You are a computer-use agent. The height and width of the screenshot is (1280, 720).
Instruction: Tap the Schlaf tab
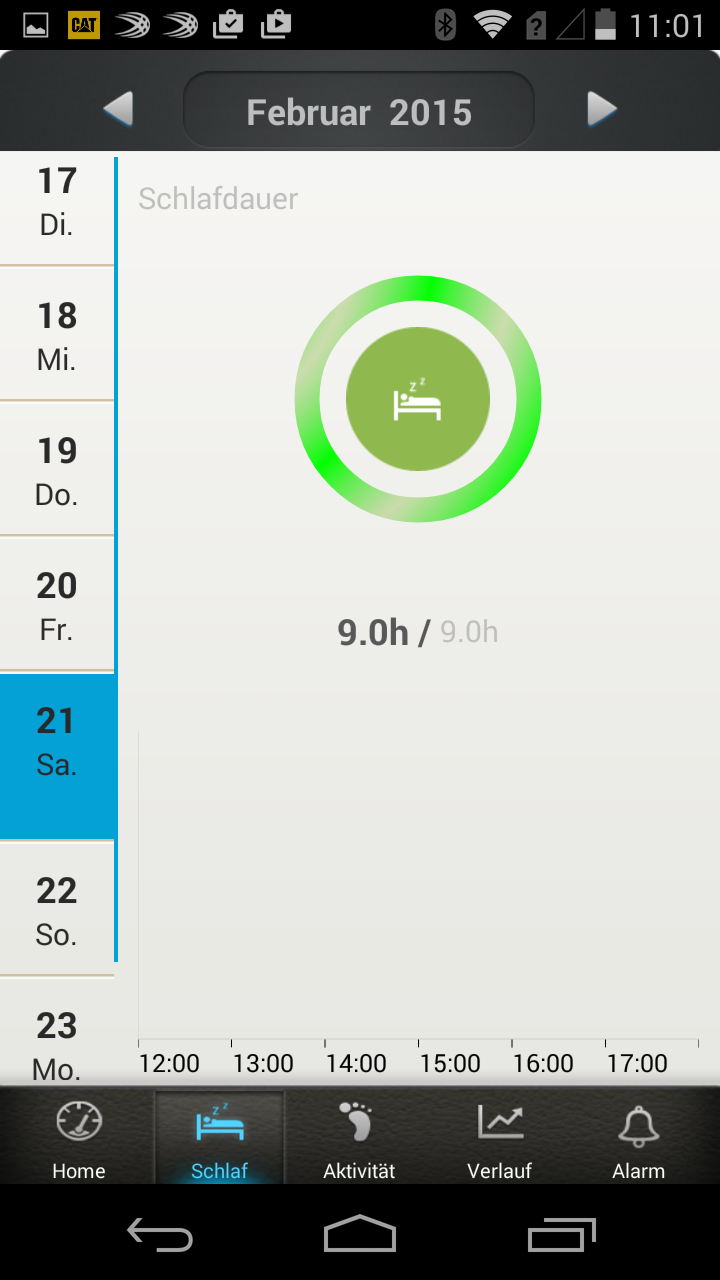[219, 1140]
